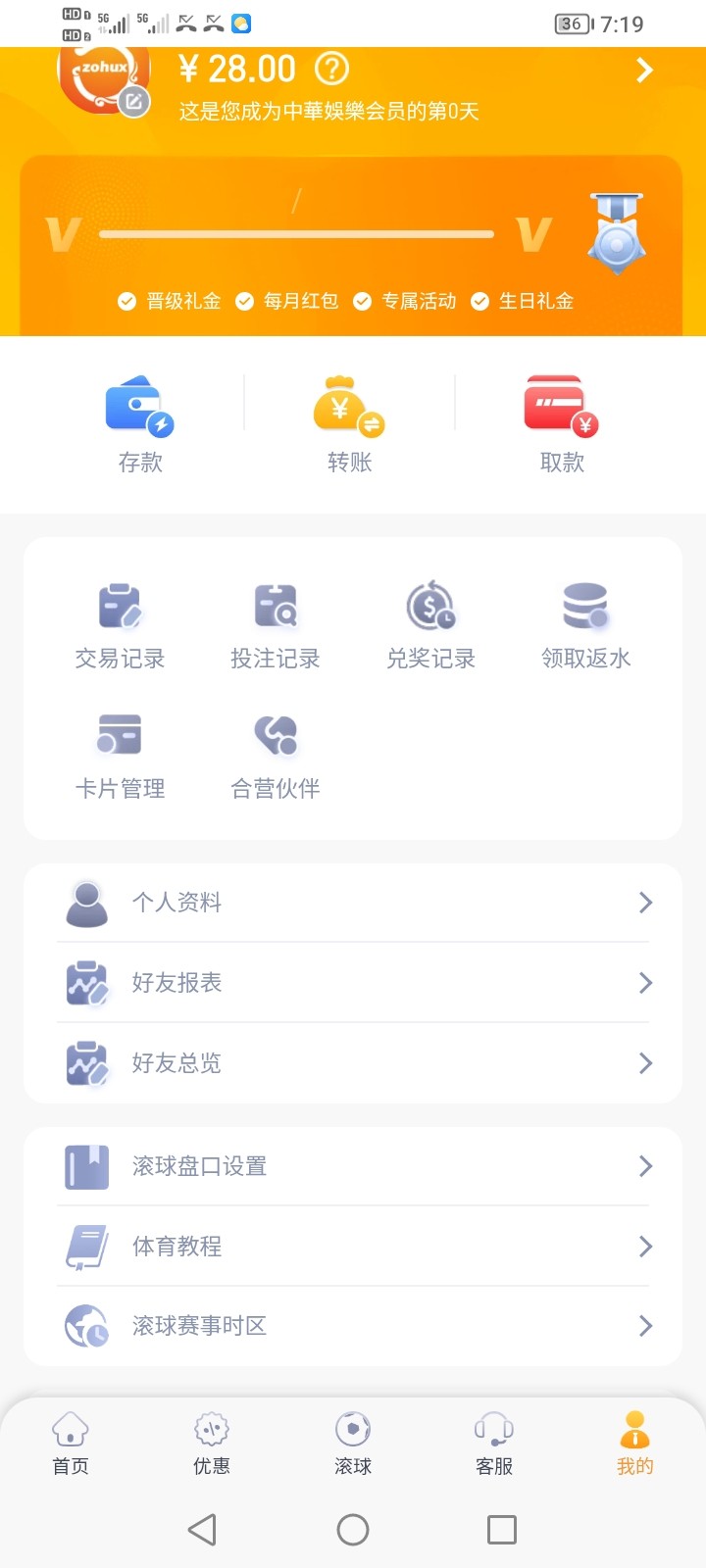Viewport: 706px width, 1568px height.
Task: Switch to the 首页 home tab
Action: (x=71, y=1443)
